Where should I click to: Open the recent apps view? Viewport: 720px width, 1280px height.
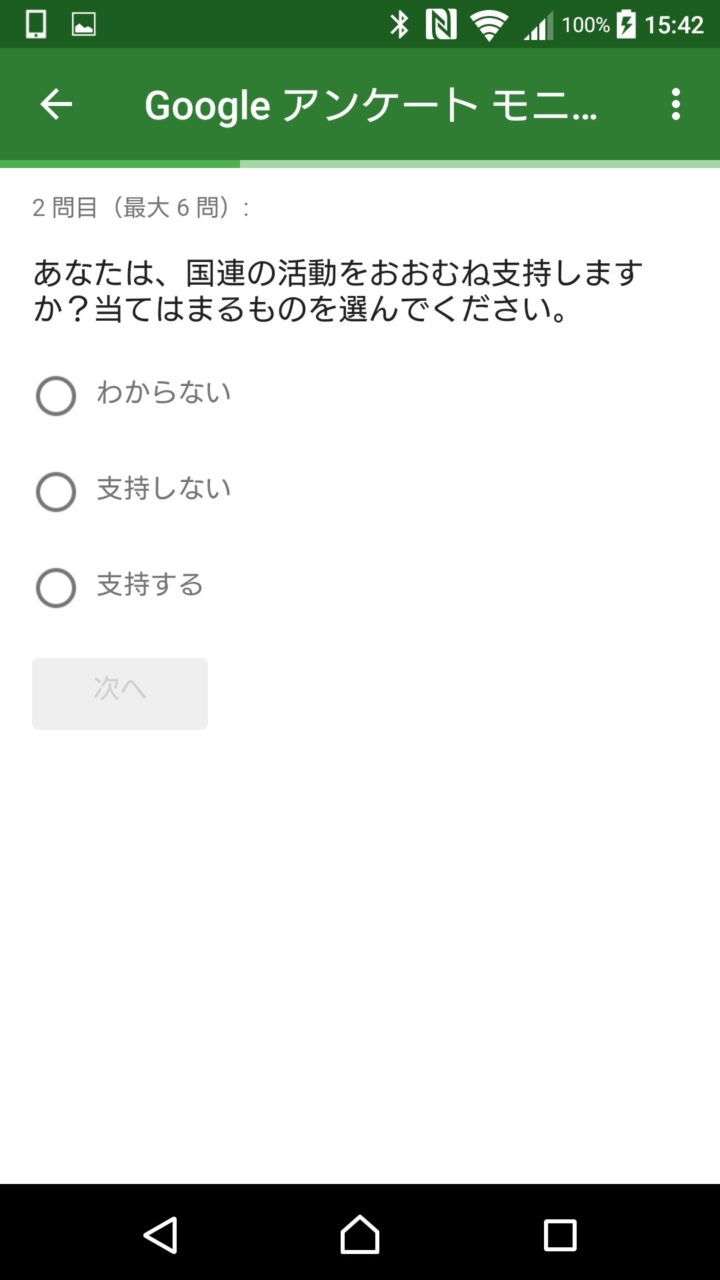560,1235
